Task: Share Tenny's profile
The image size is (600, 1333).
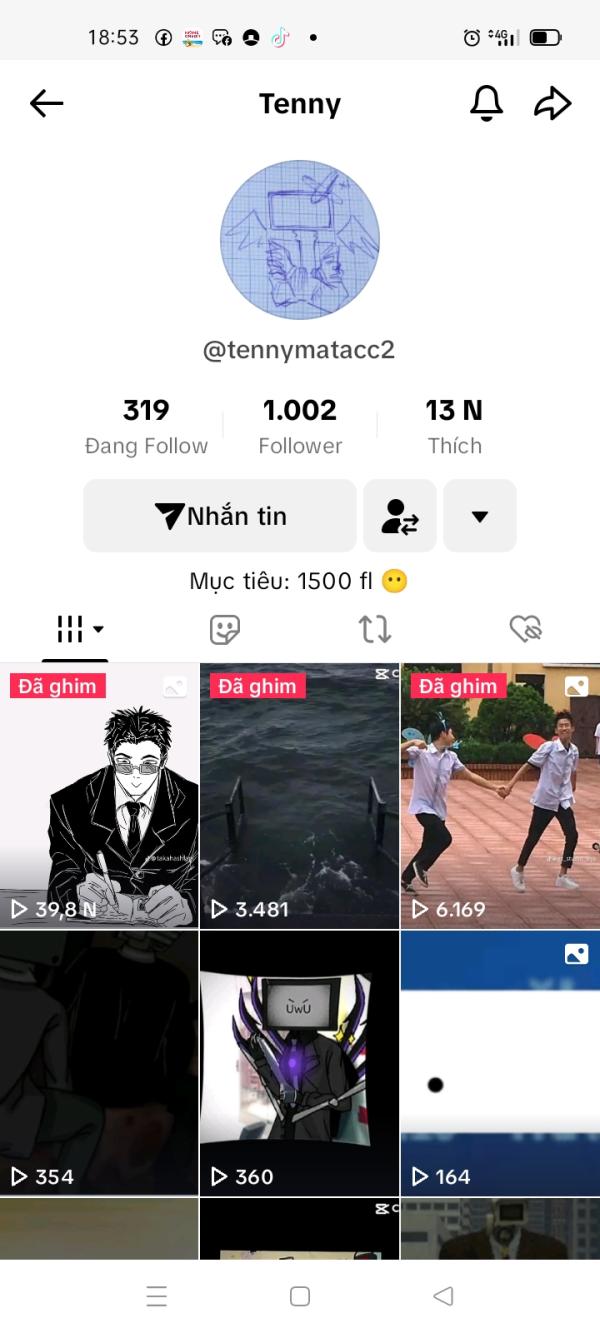Action: tap(552, 103)
